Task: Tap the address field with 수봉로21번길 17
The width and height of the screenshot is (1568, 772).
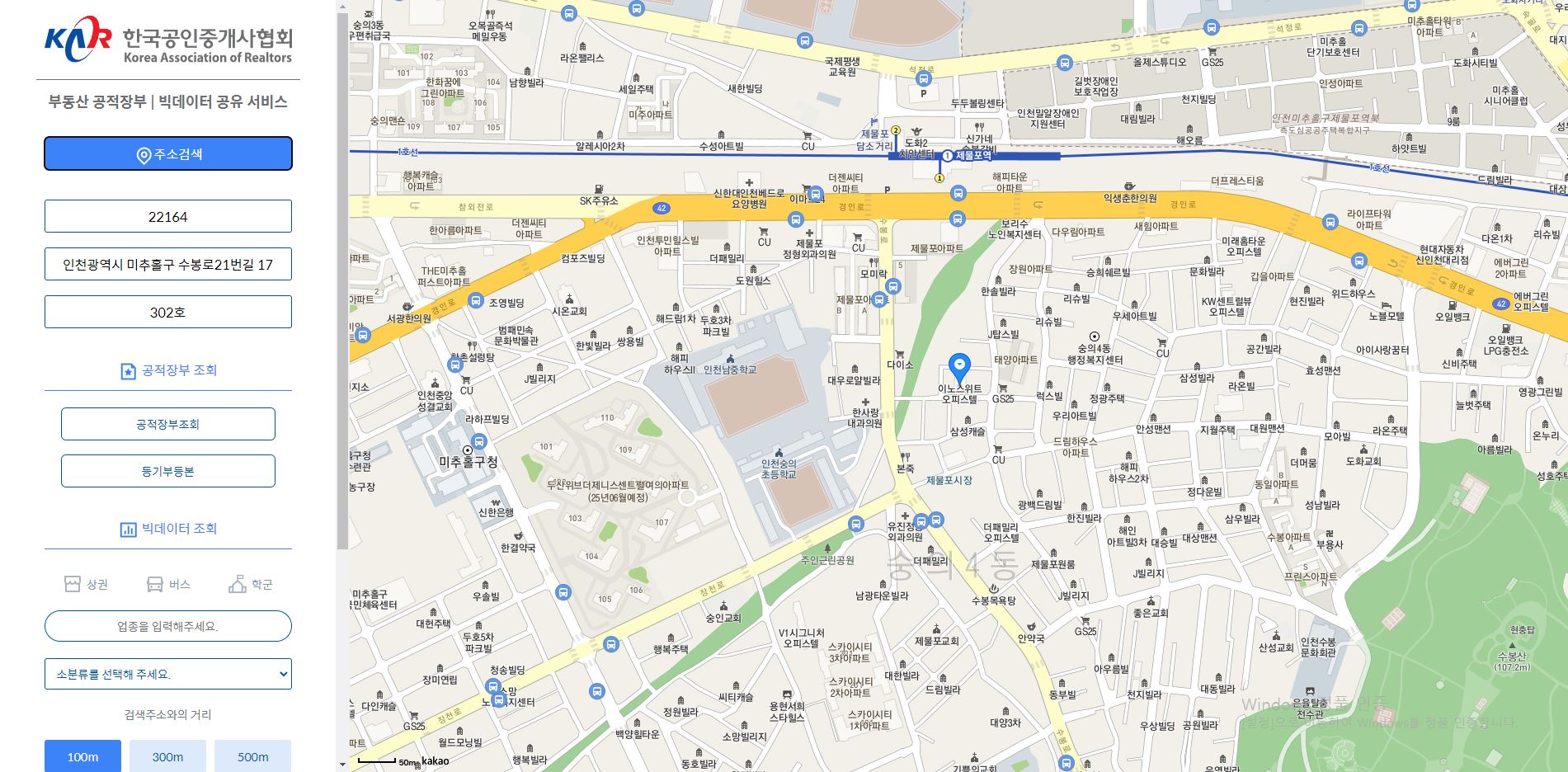Action: click(168, 265)
